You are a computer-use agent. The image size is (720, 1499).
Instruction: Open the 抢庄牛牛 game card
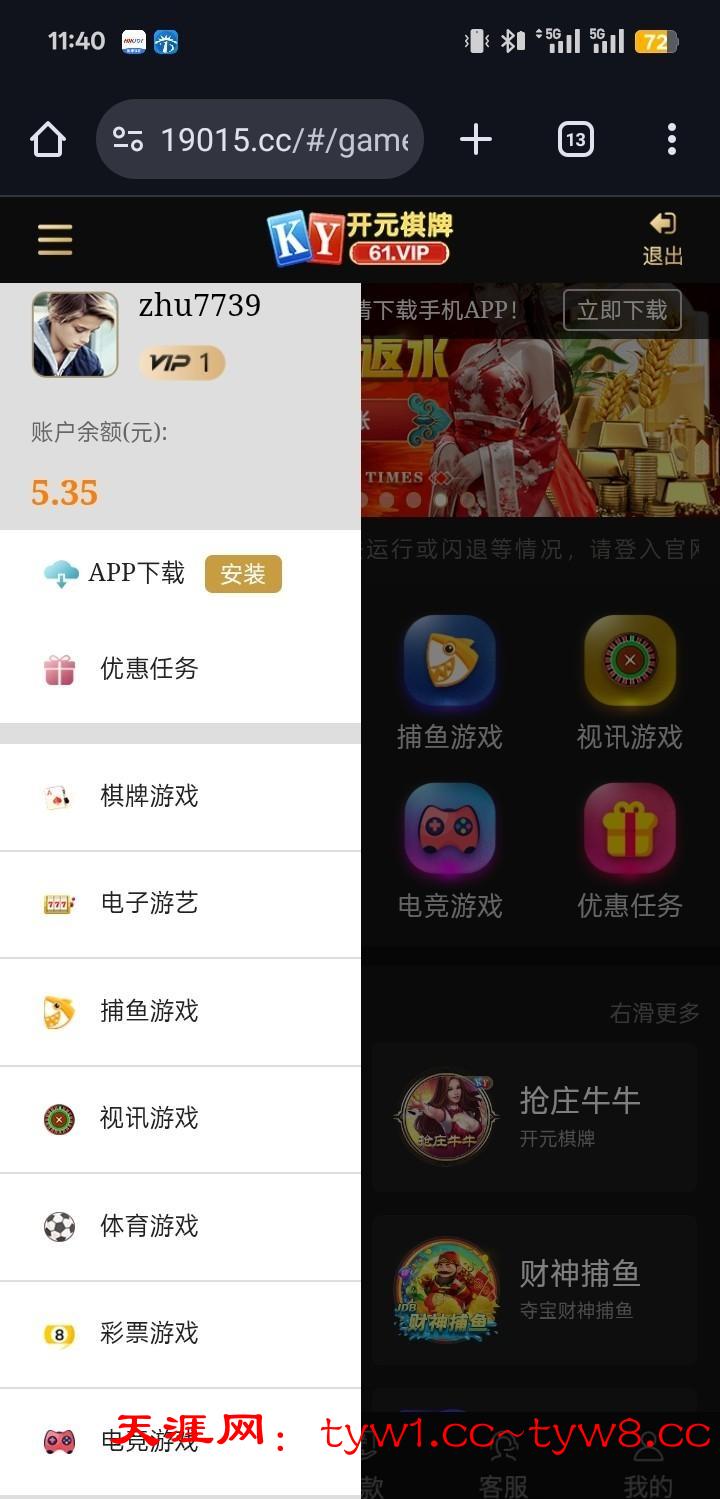535,1118
